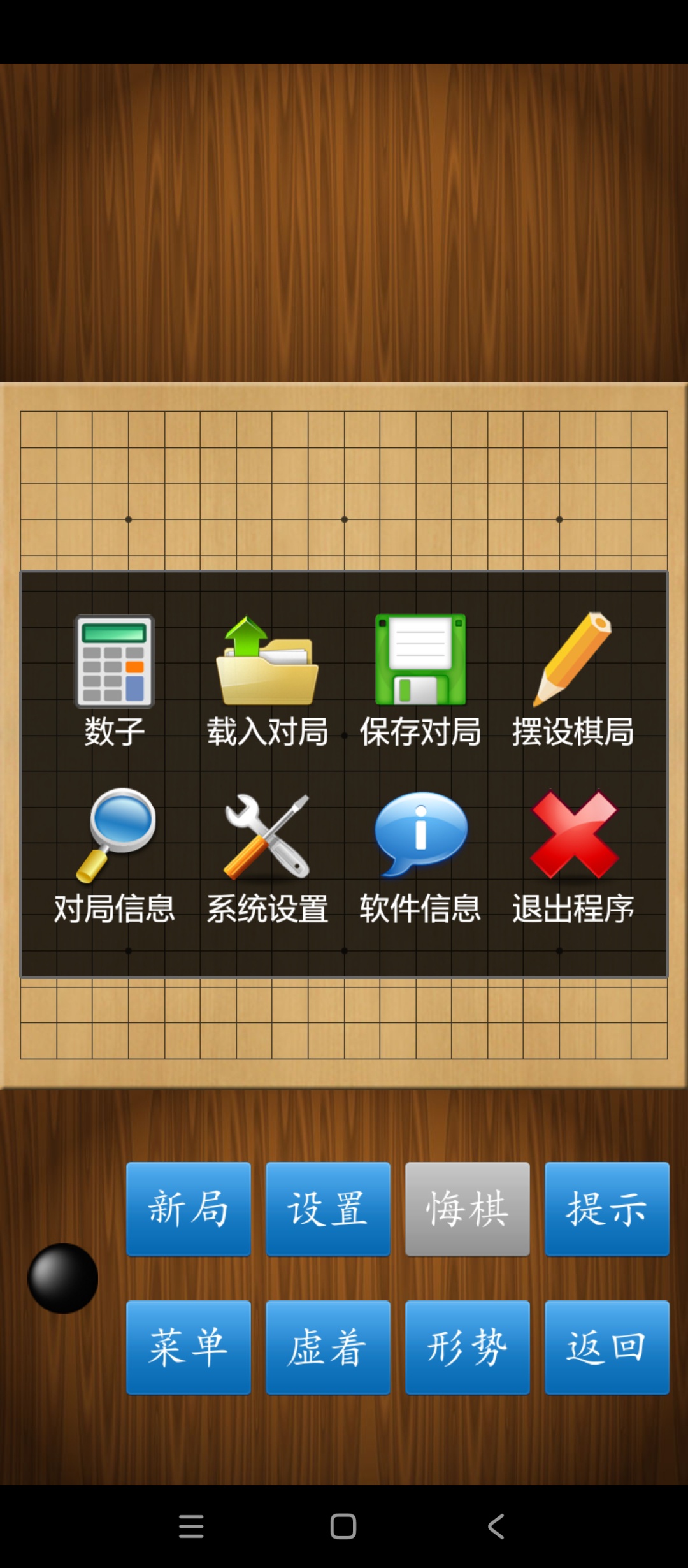Image resolution: width=688 pixels, height=1568 pixels.
Task: Tap the 菜单 button
Action: pyautogui.click(x=189, y=1347)
